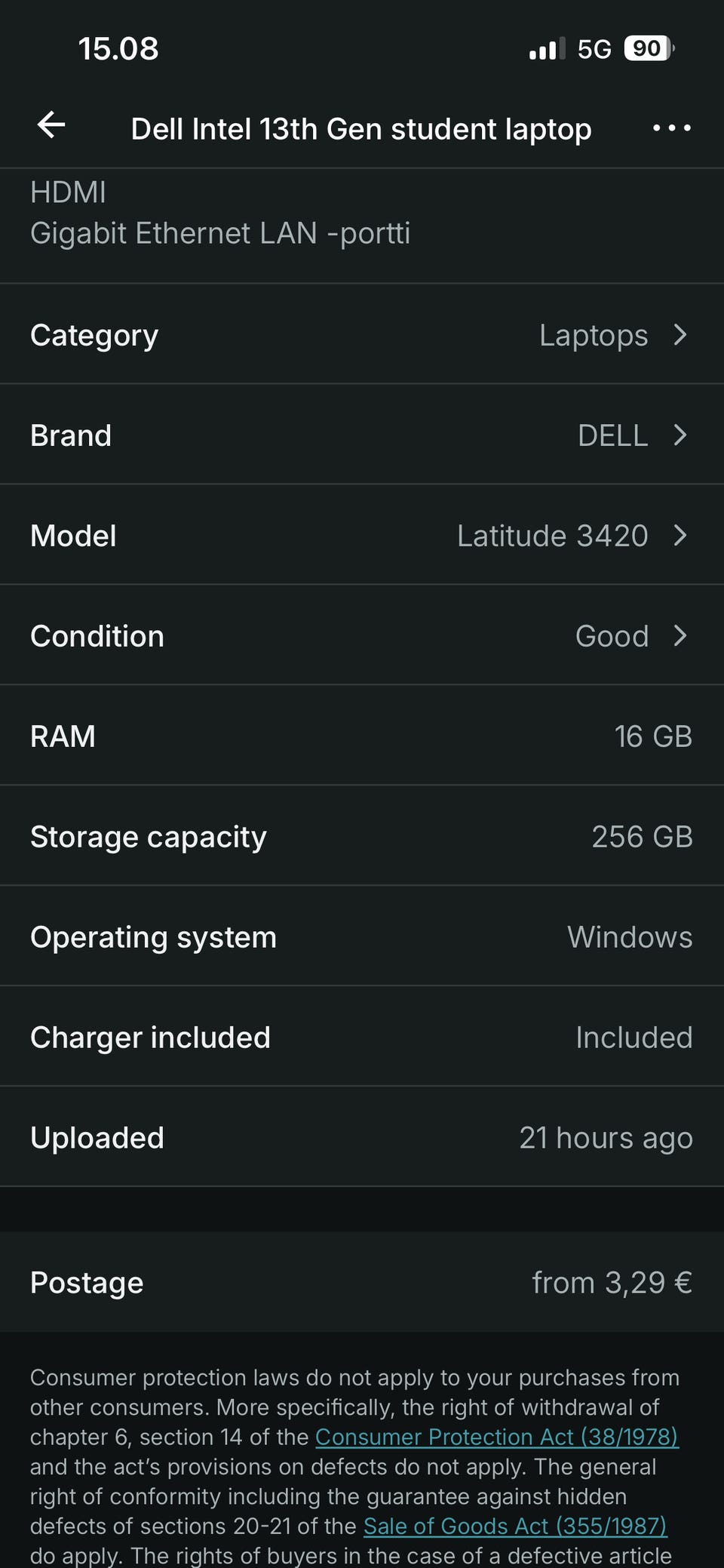724x1568 pixels.
Task: Open the three-dot overflow menu
Action: (x=671, y=128)
